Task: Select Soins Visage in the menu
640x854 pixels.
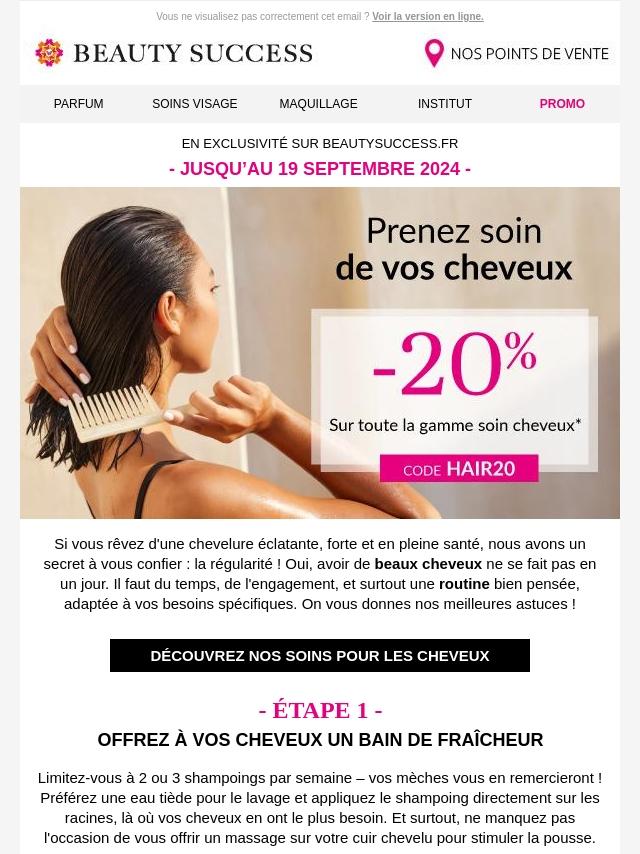Action: (195, 104)
